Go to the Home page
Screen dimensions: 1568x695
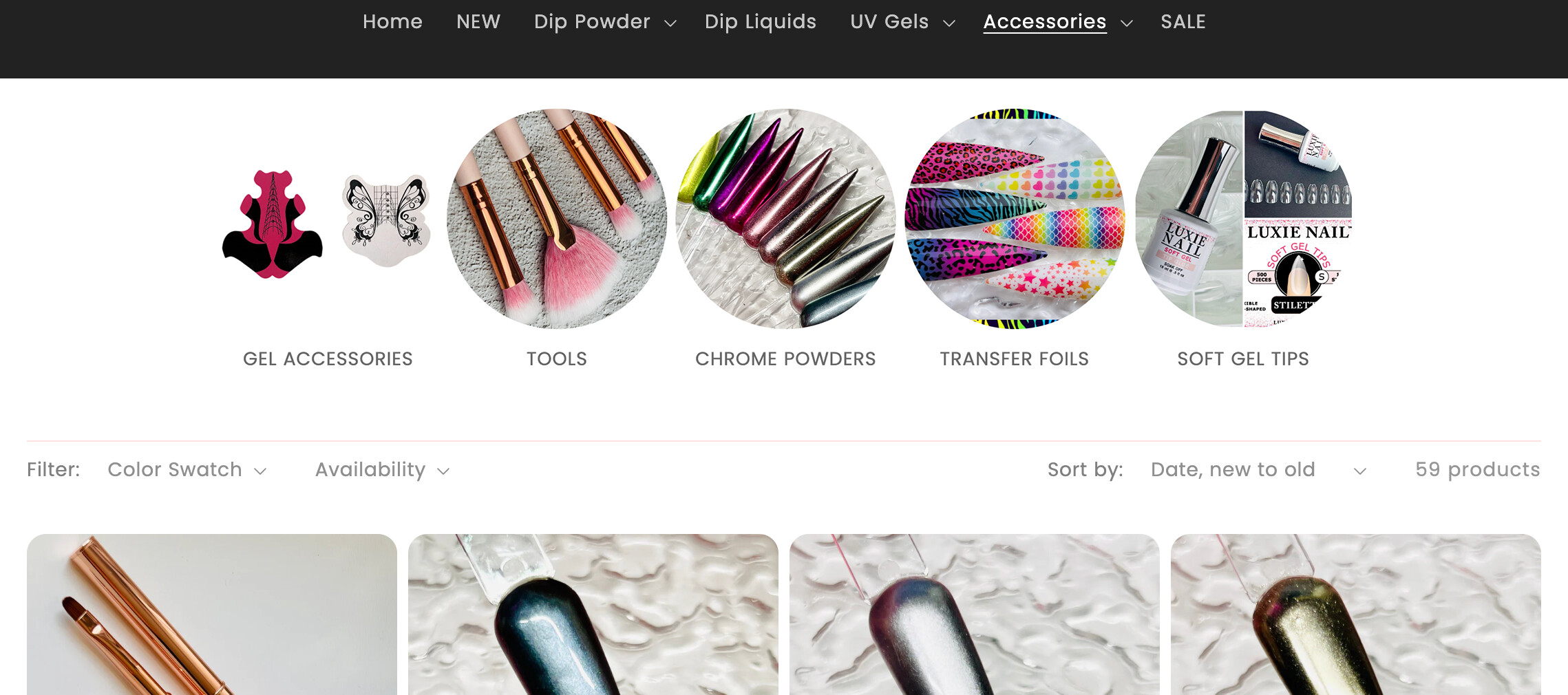click(392, 22)
